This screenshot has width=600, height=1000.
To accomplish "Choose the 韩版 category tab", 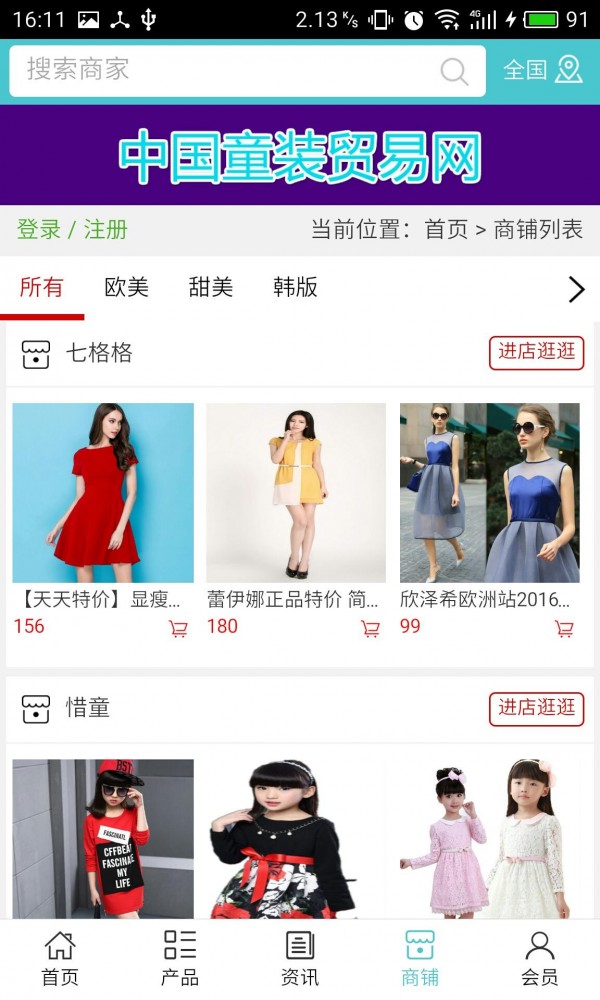I will click(x=295, y=288).
